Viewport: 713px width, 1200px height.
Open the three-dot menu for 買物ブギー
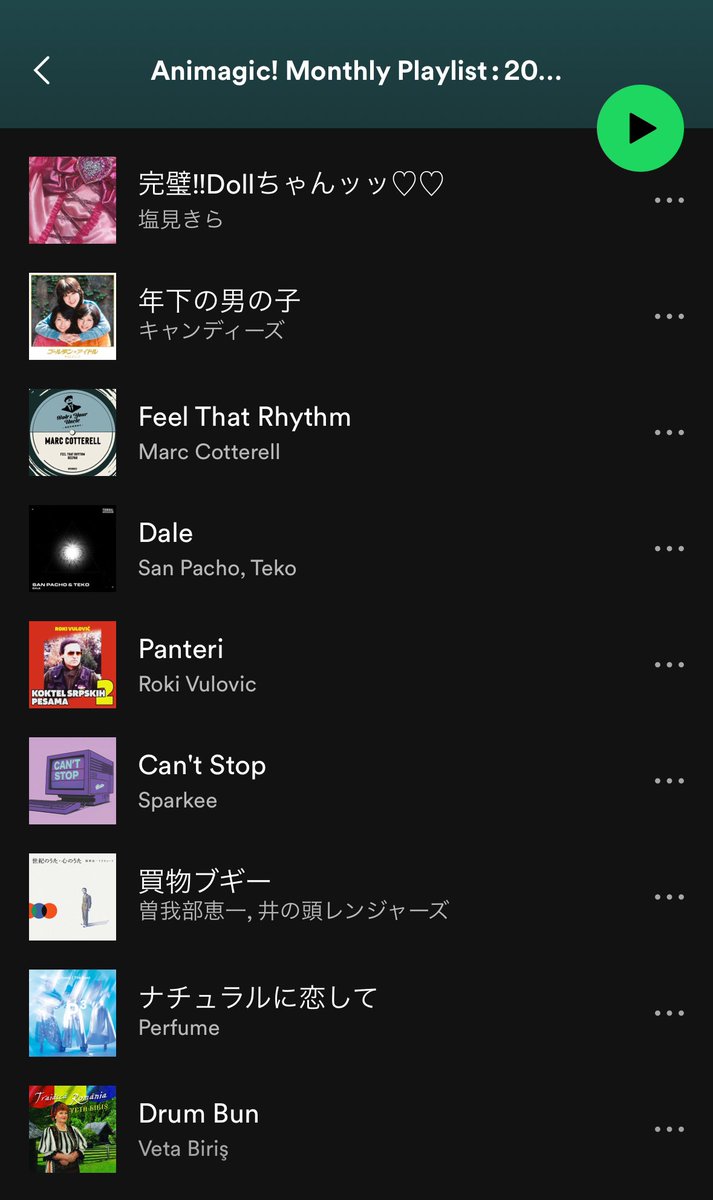point(669,897)
